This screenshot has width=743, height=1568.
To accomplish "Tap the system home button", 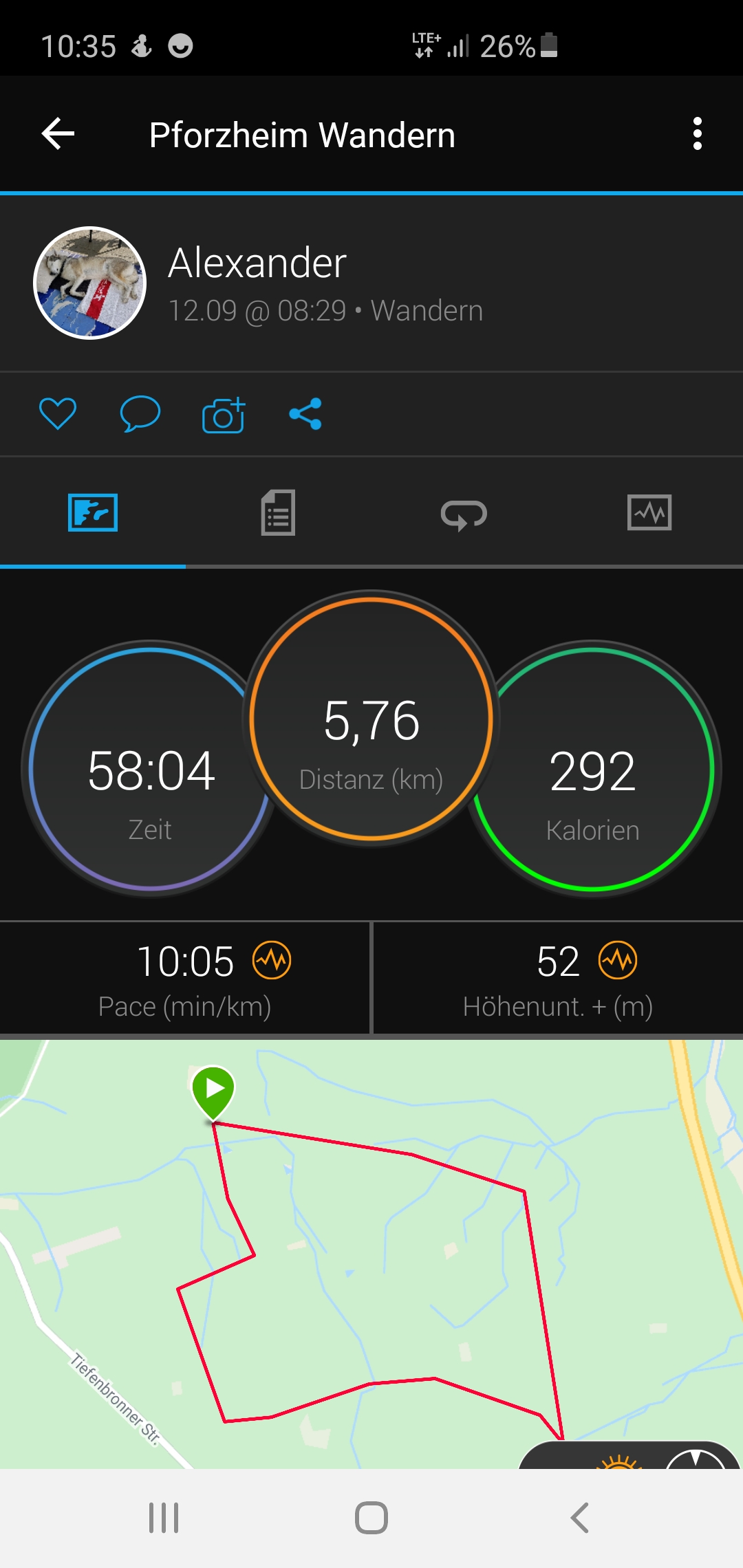I will pyautogui.click(x=371, y=1518).
